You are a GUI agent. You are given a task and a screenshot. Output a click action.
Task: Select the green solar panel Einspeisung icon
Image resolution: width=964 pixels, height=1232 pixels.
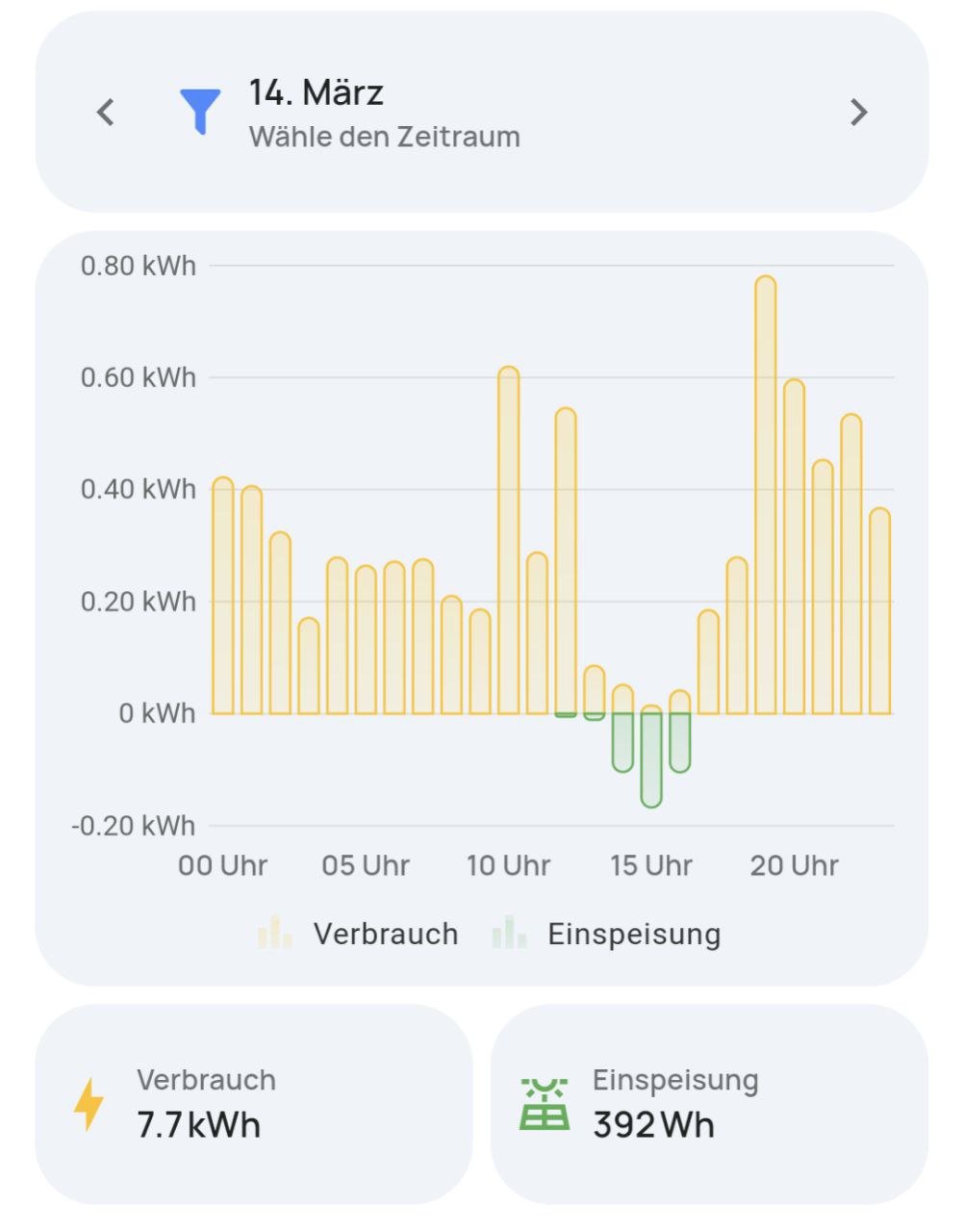[545, 1104]
